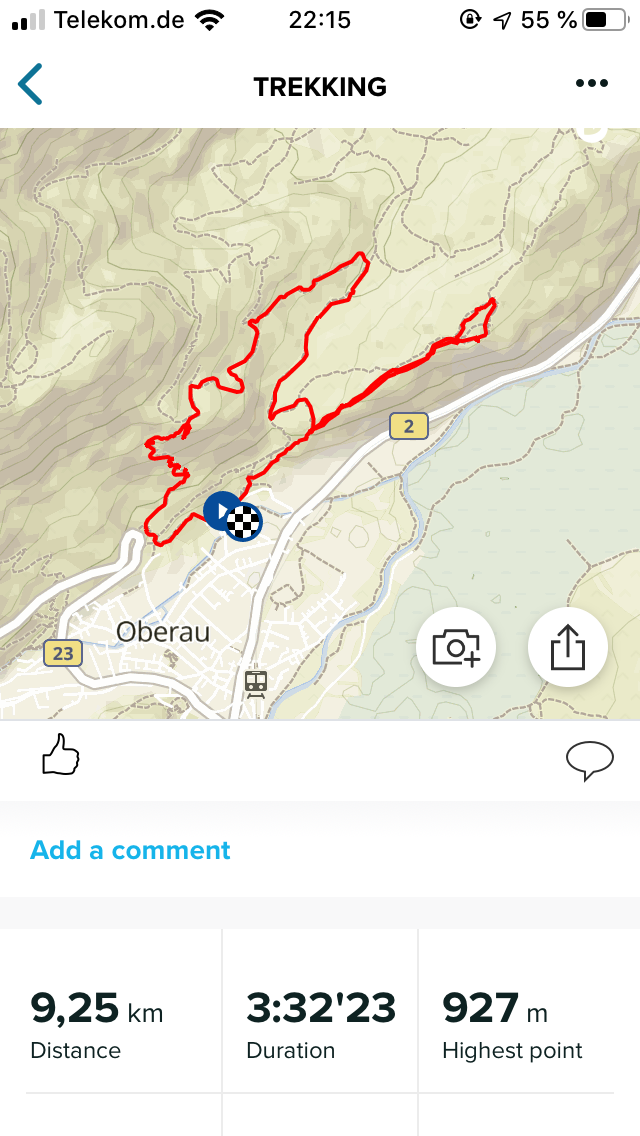The height and width of the screenshot is (1136, 640).
Task: Open comments via speech bubble icon
Action: pyautogui.click(x=589, y=760)
